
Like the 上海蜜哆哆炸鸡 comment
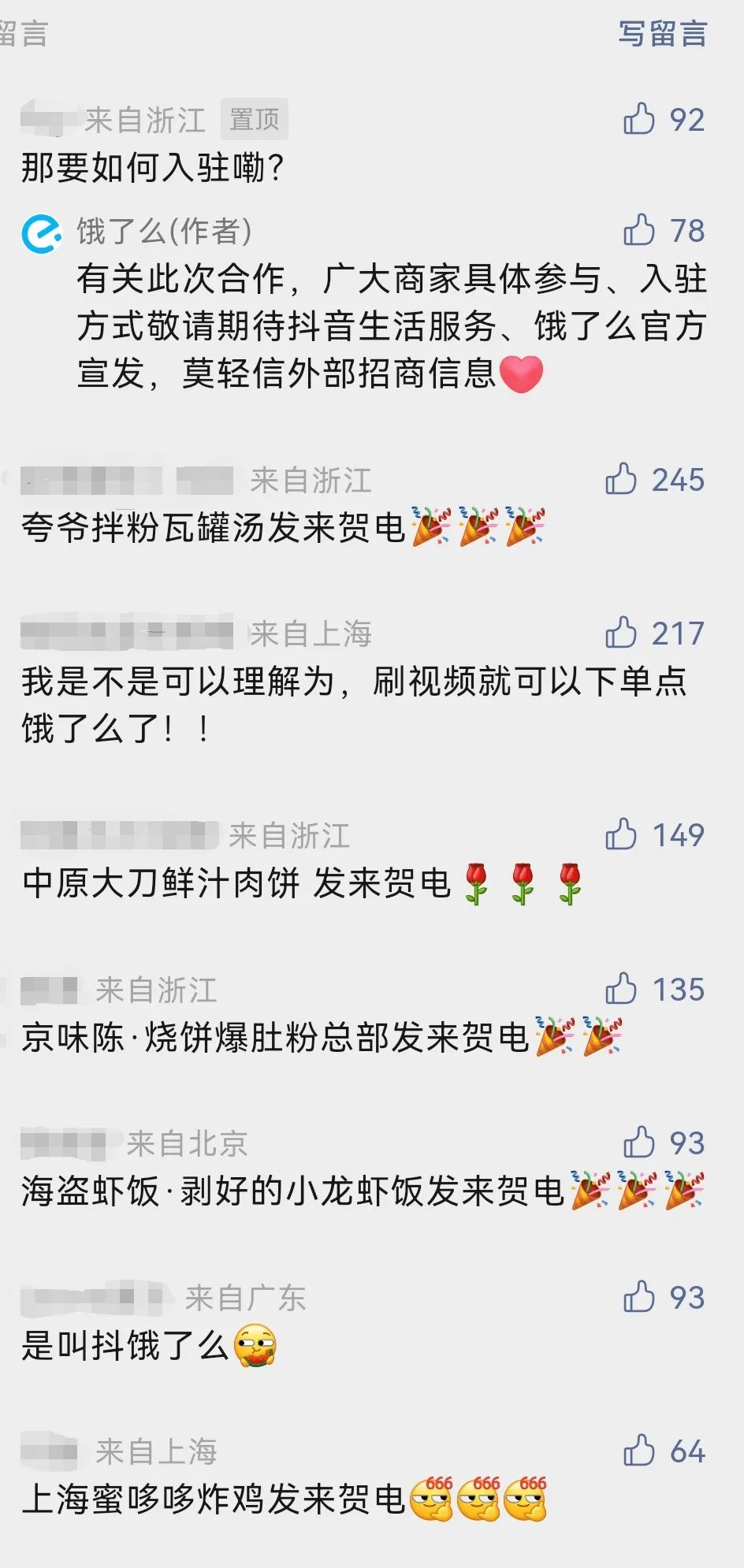[639, 1451]
